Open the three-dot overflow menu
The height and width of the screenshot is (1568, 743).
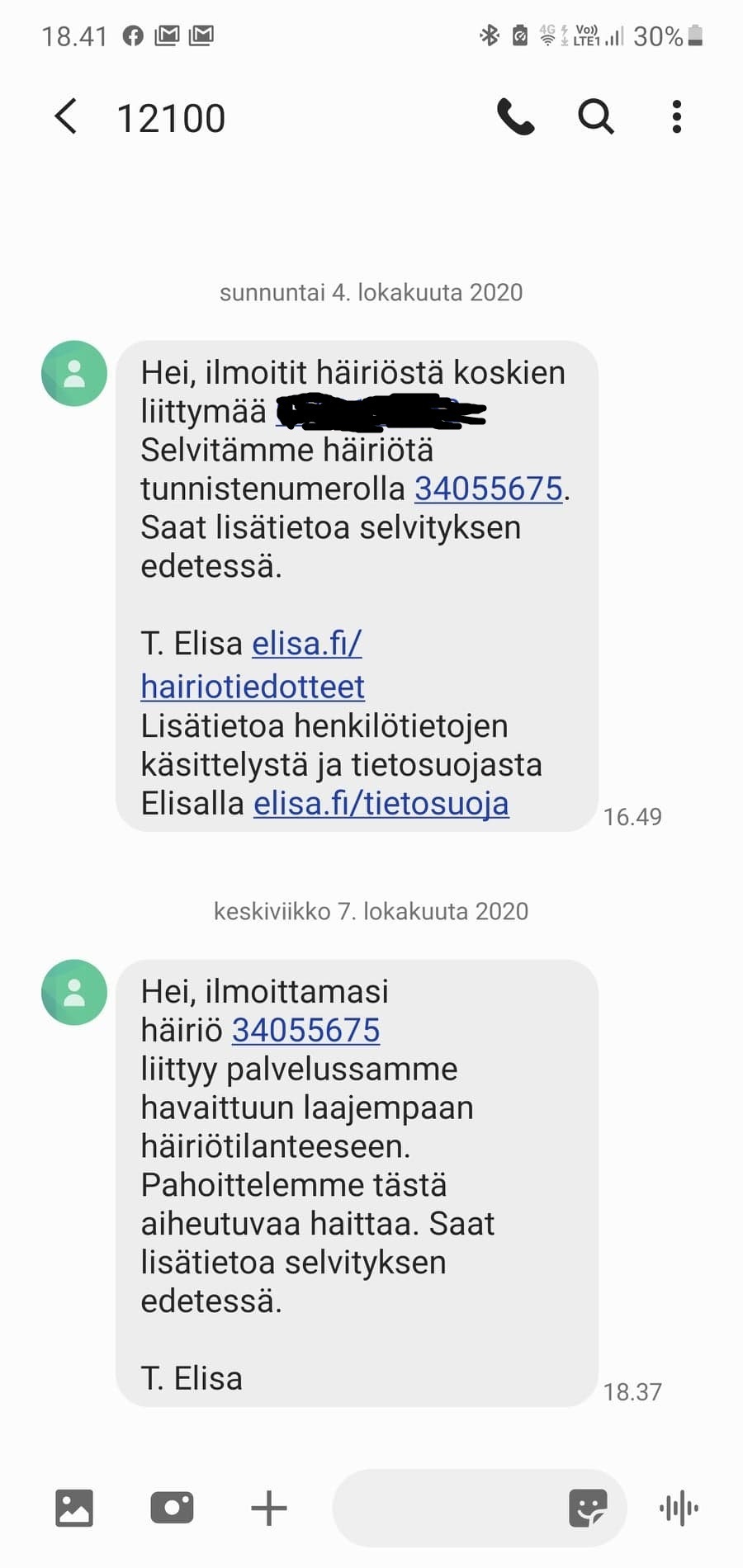click(x=676, y=116)
